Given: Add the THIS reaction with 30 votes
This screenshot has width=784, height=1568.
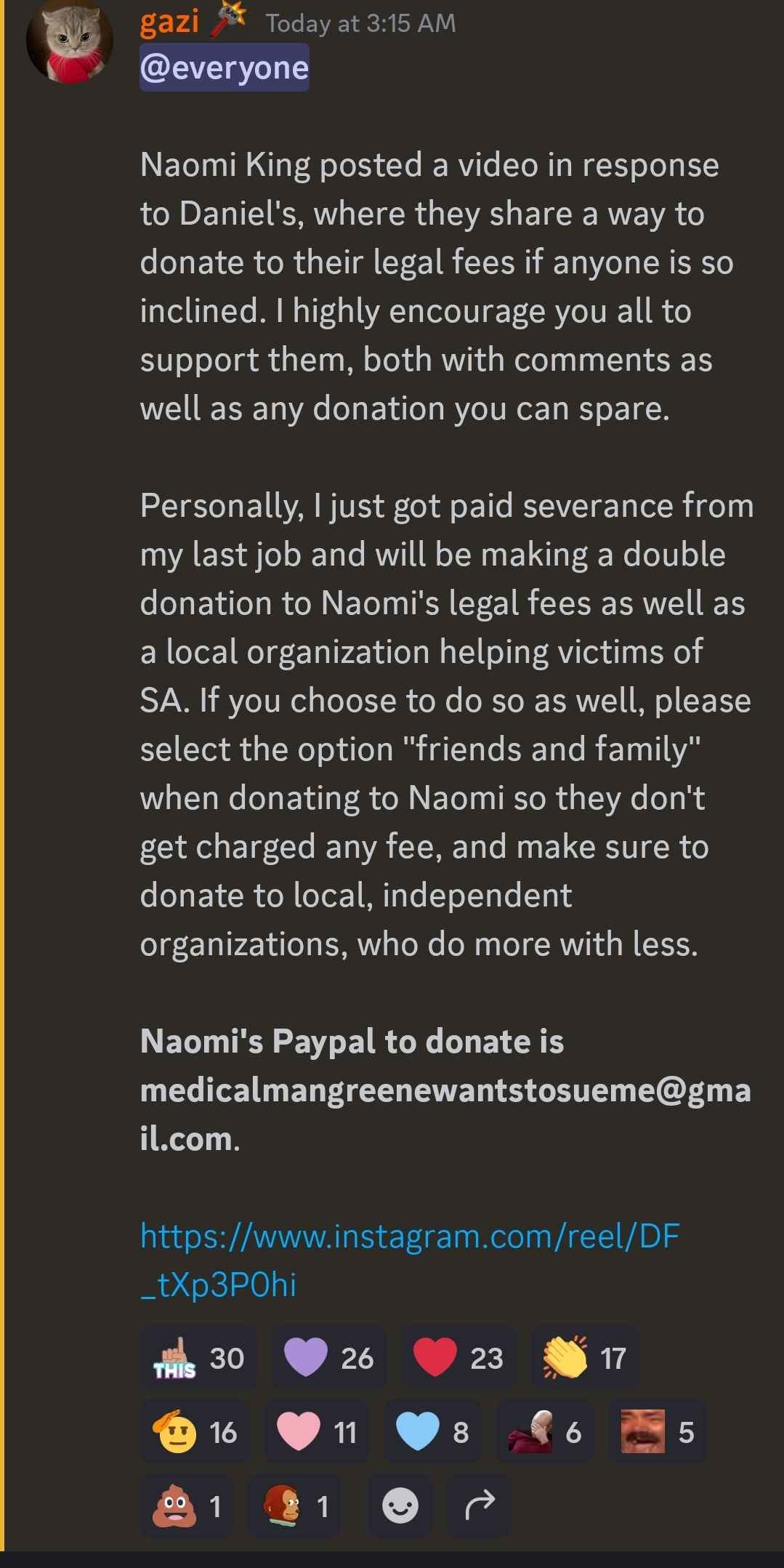Looking at the screenshot, I should (198, 1358).
